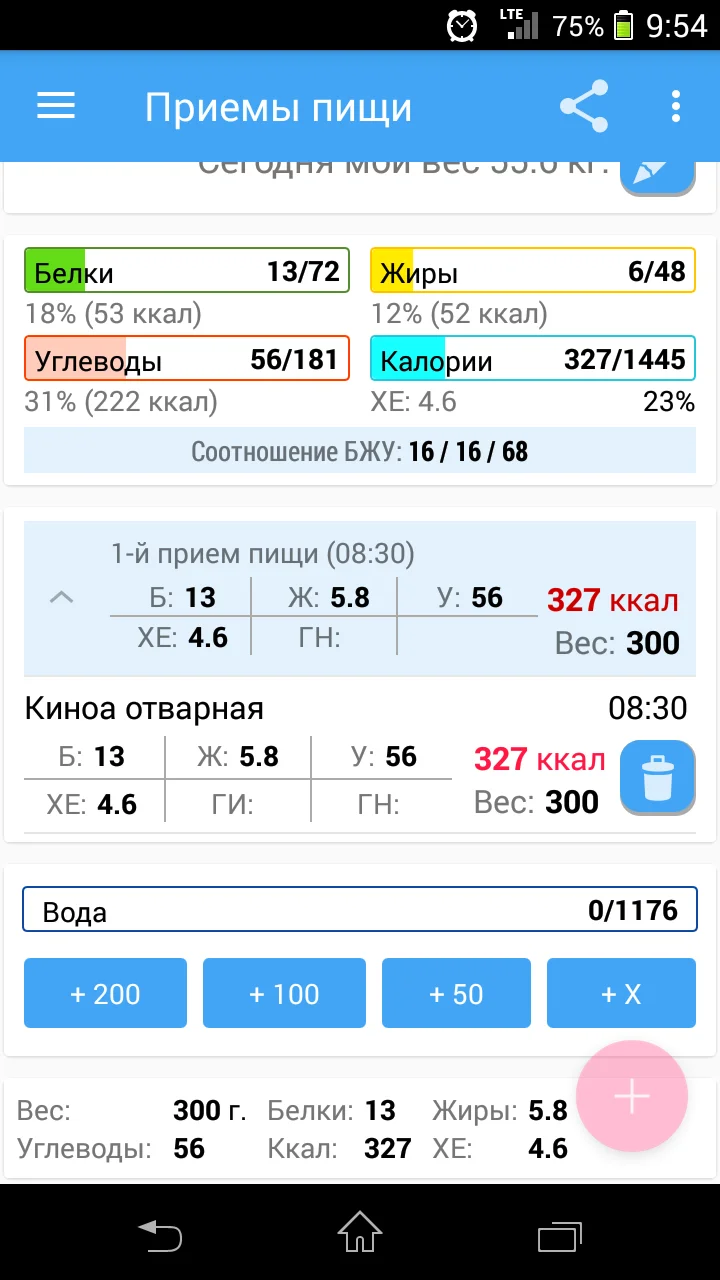Screen dimensions: 720x1280
Task: Add 100 ml of water
Action: point(284,993)
